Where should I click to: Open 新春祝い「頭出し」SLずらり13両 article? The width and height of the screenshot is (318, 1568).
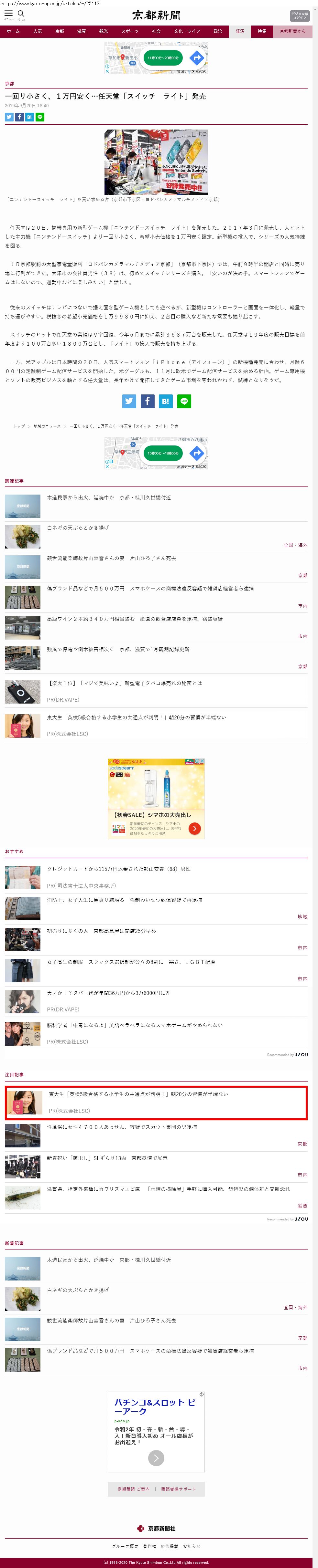point(107,1158)
